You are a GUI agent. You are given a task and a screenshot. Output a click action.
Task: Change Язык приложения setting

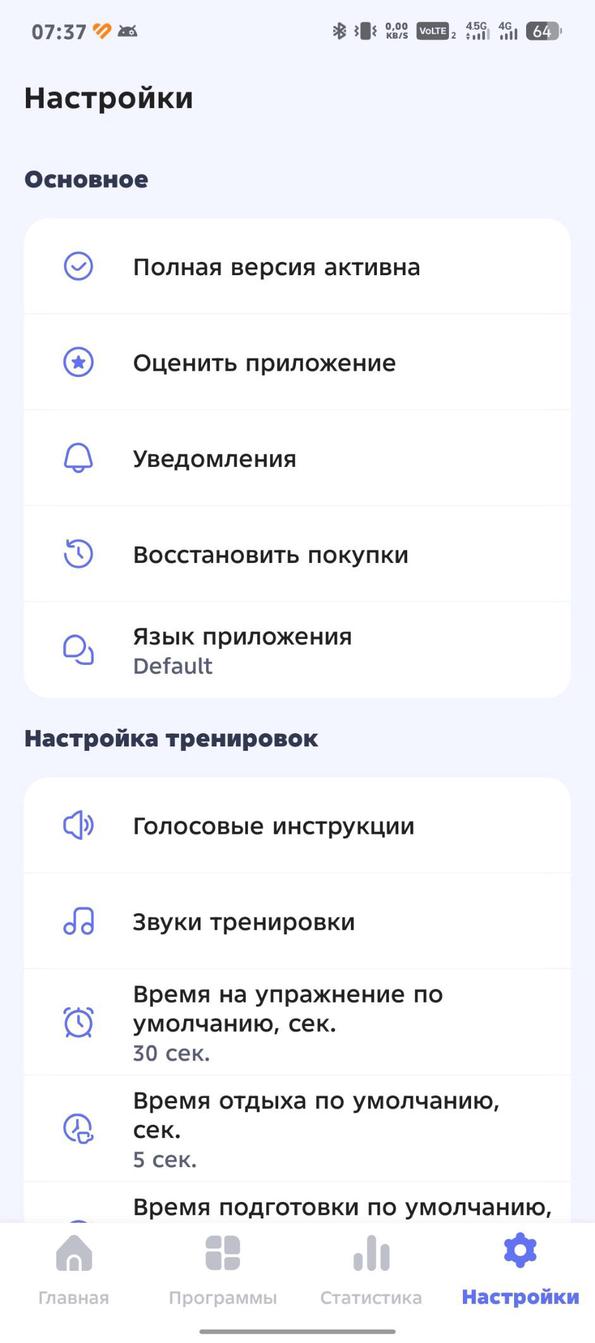tap(297, 651)
